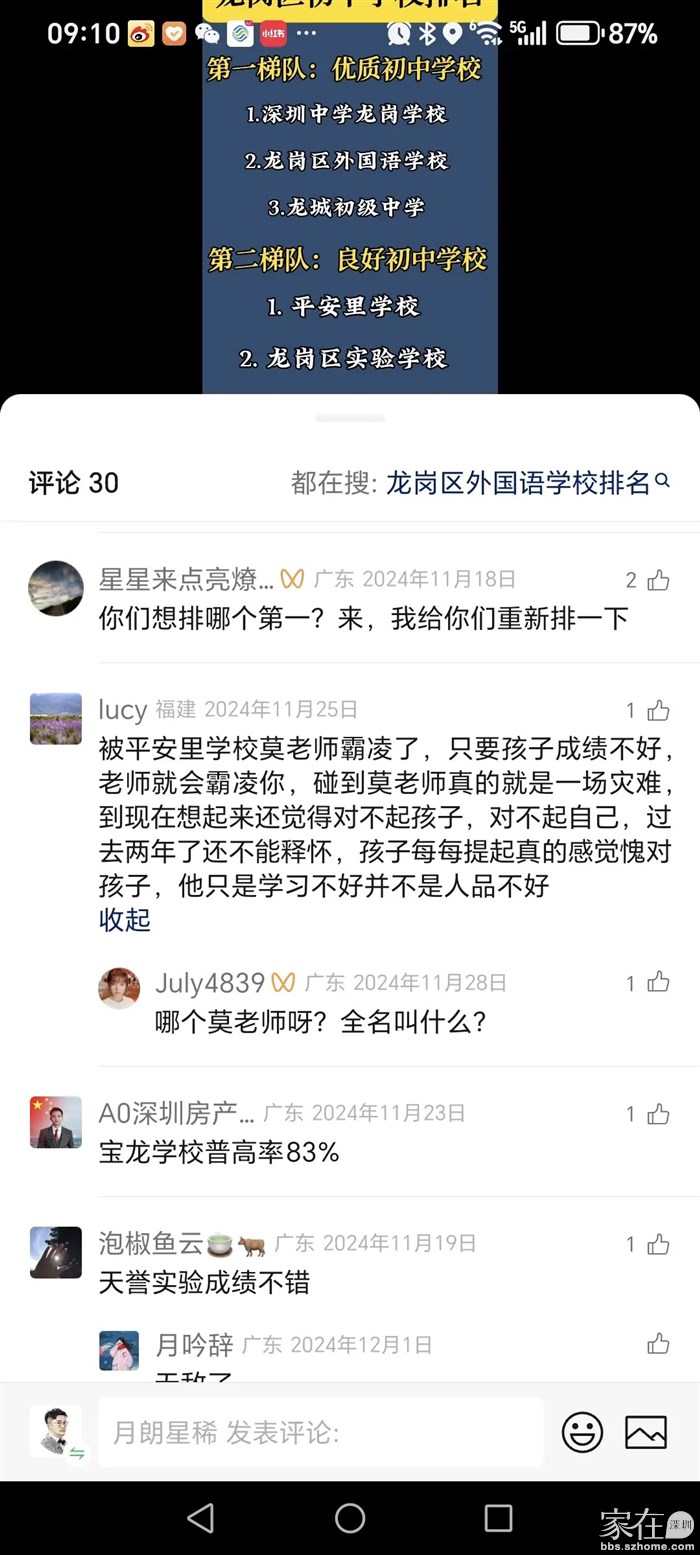The image size is (700, 1555).
Task: View A0深圳房产's profile avatar
Action: click(56, 1122)
